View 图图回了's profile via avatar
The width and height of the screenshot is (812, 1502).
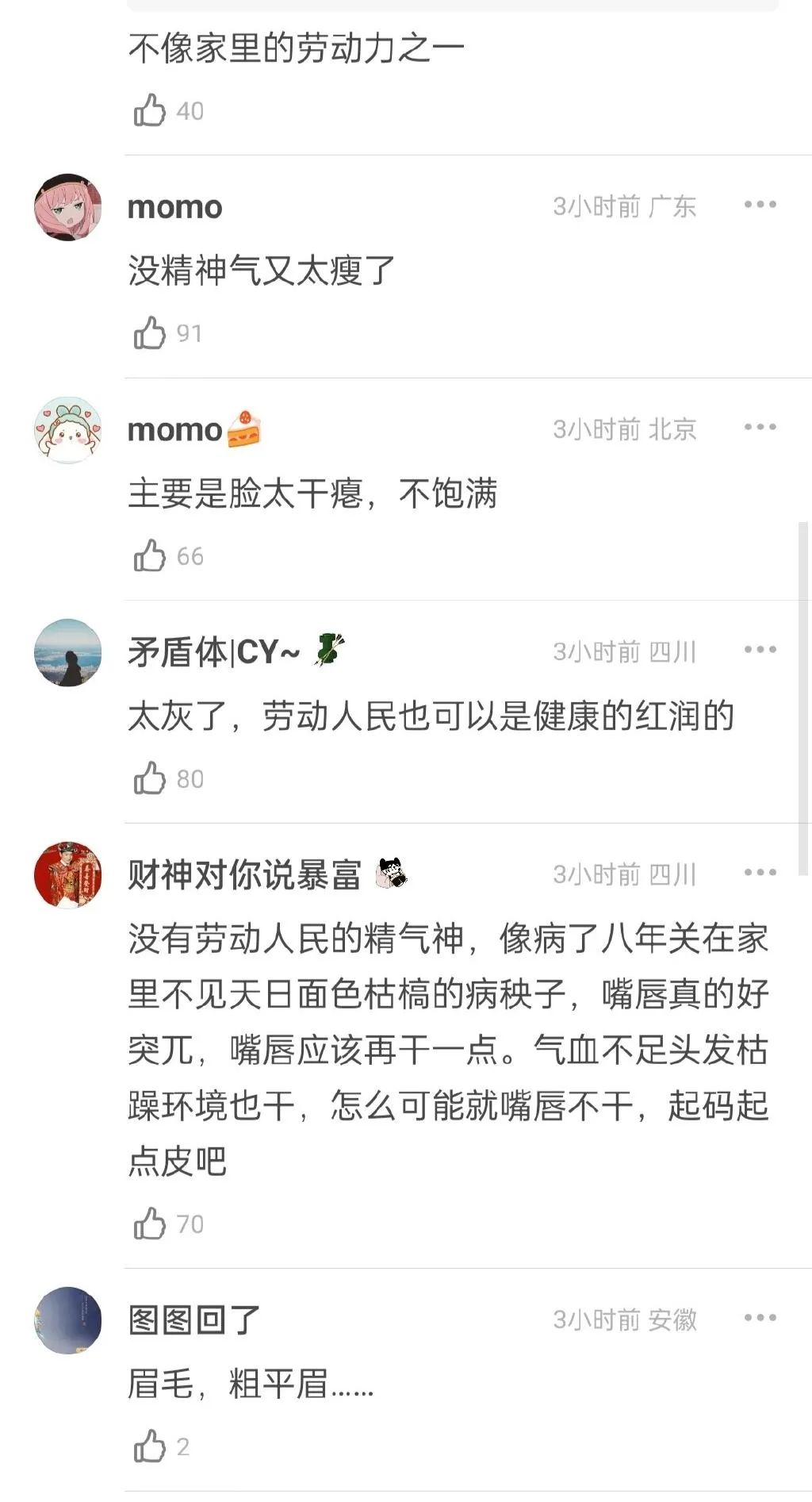pyautogui.click(x=68, y=1320)
